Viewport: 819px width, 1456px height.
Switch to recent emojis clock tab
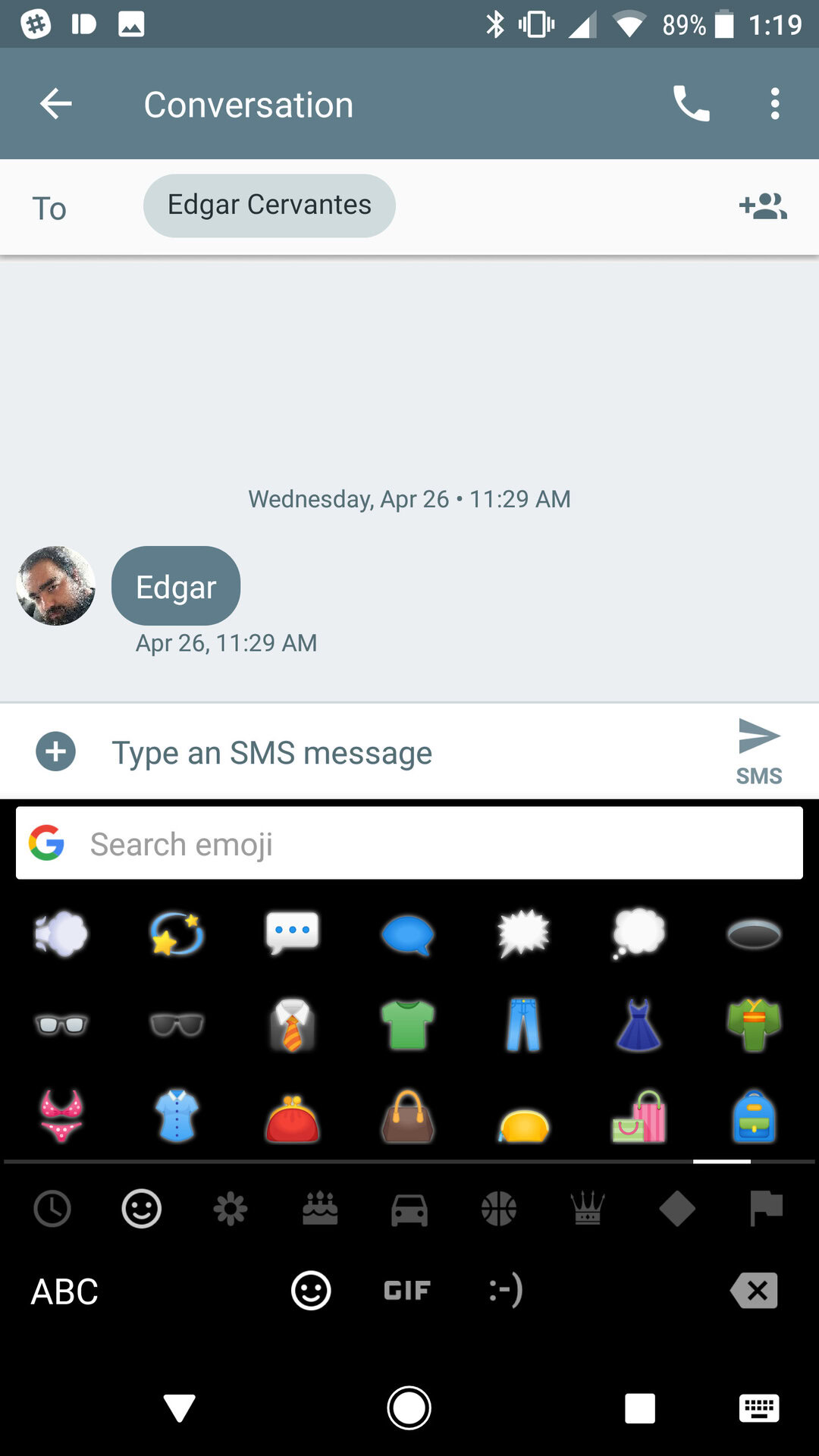(52, 1209)
